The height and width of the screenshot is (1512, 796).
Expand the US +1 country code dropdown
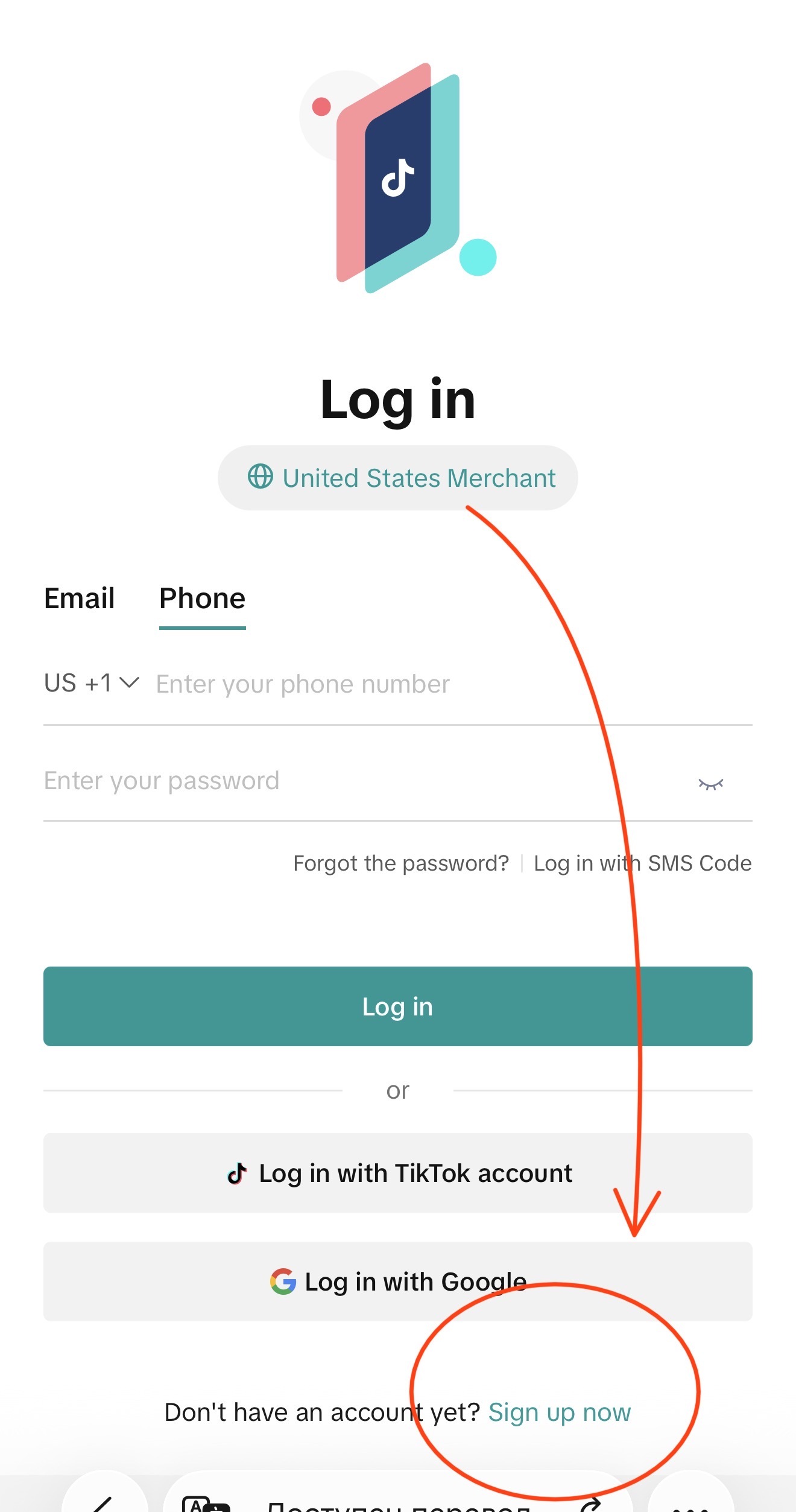(x=92, y=684)
